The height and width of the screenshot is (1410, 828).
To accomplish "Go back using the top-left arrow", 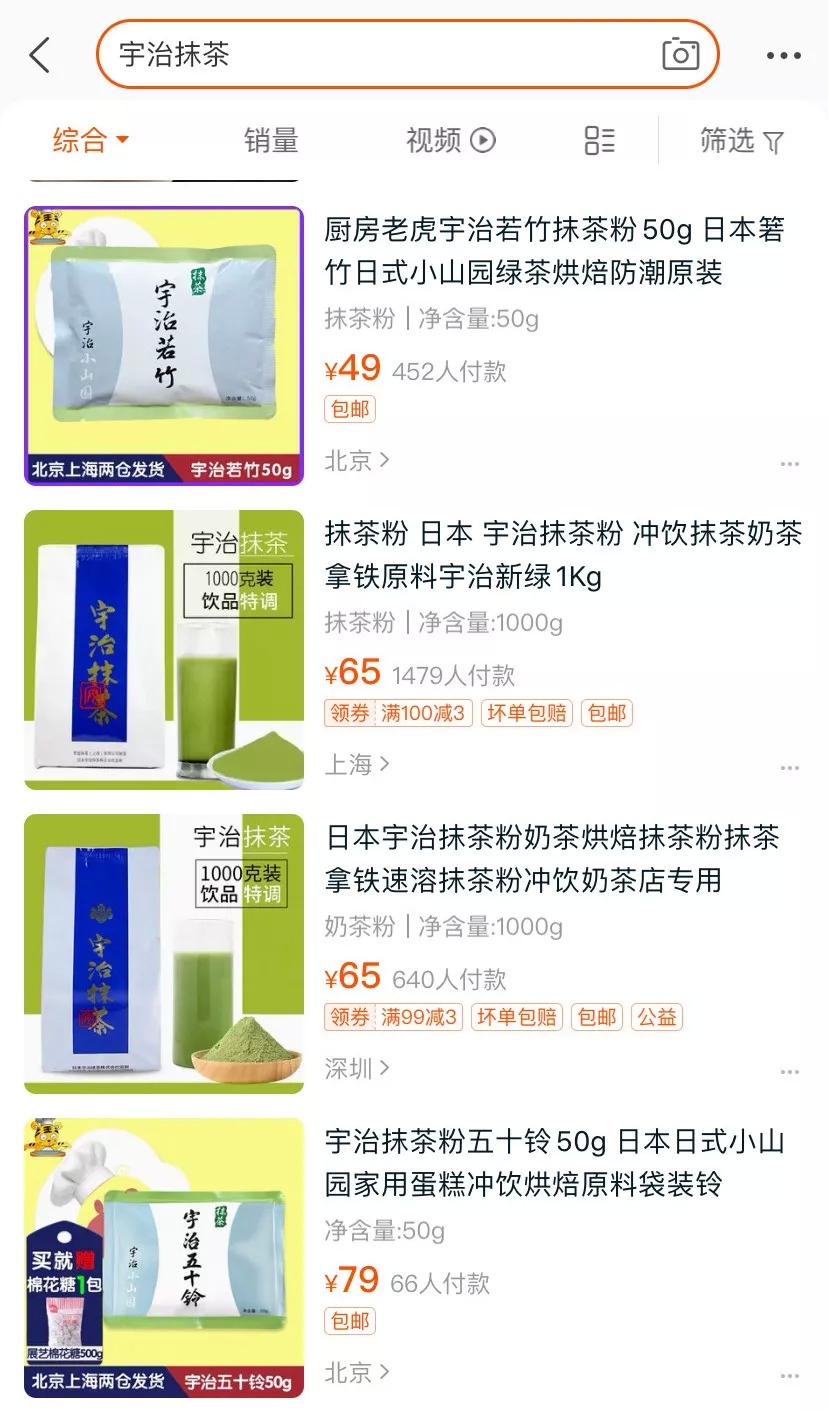I will [40, 55].
